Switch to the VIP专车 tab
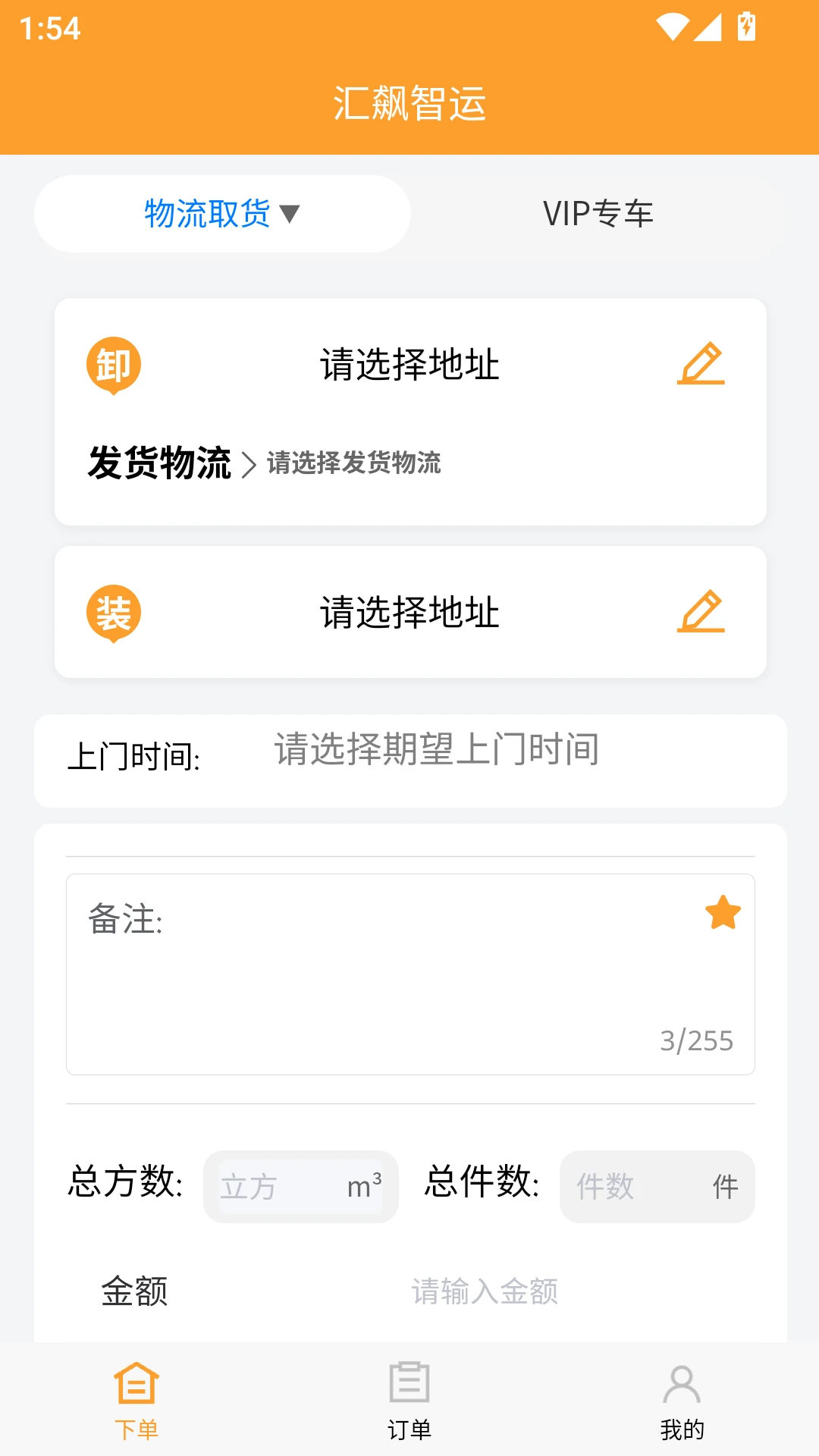The width and height of the screenshot is (819, 1456). tap(598, 214)
